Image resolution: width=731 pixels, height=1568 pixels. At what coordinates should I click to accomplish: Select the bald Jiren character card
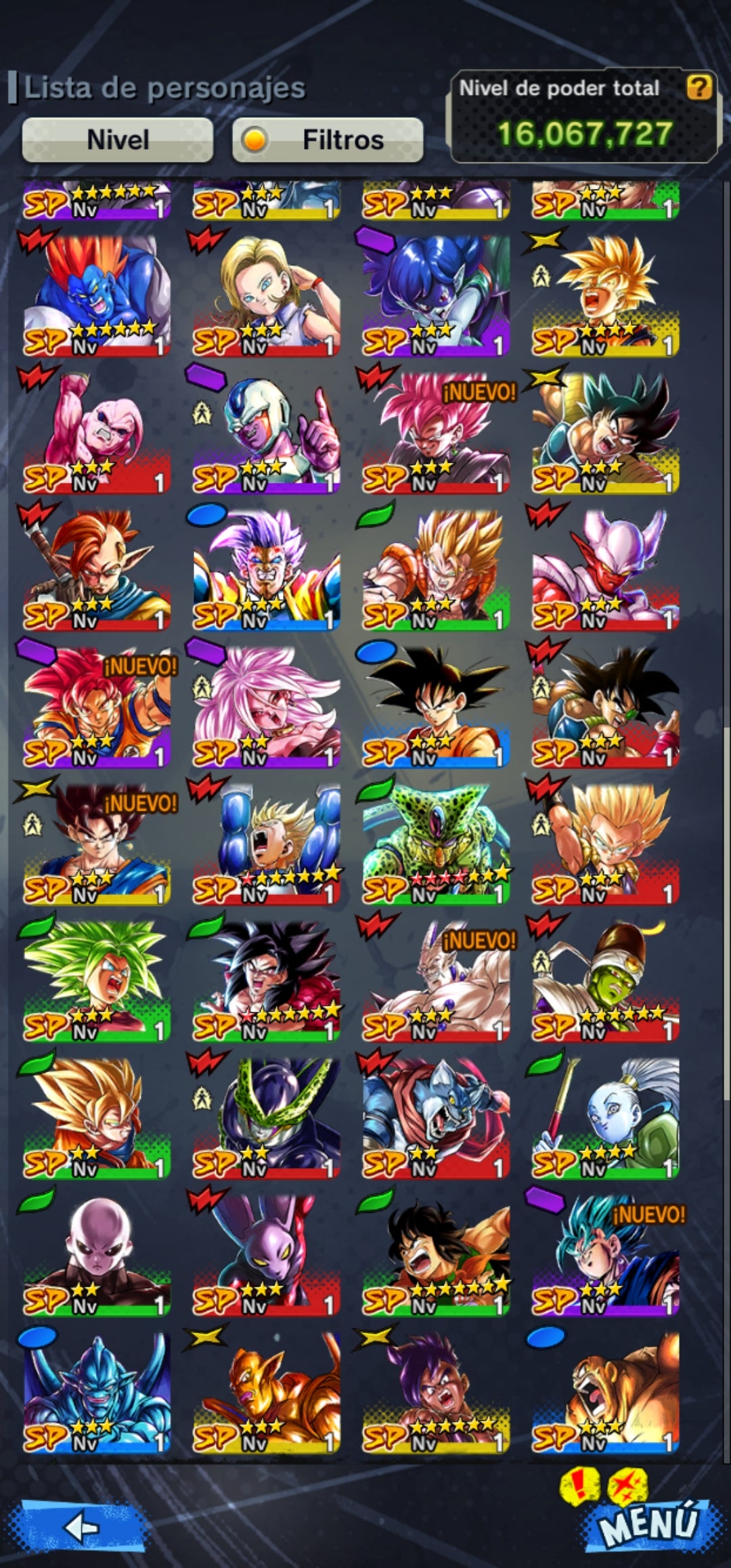click(x=97, y=1254)
